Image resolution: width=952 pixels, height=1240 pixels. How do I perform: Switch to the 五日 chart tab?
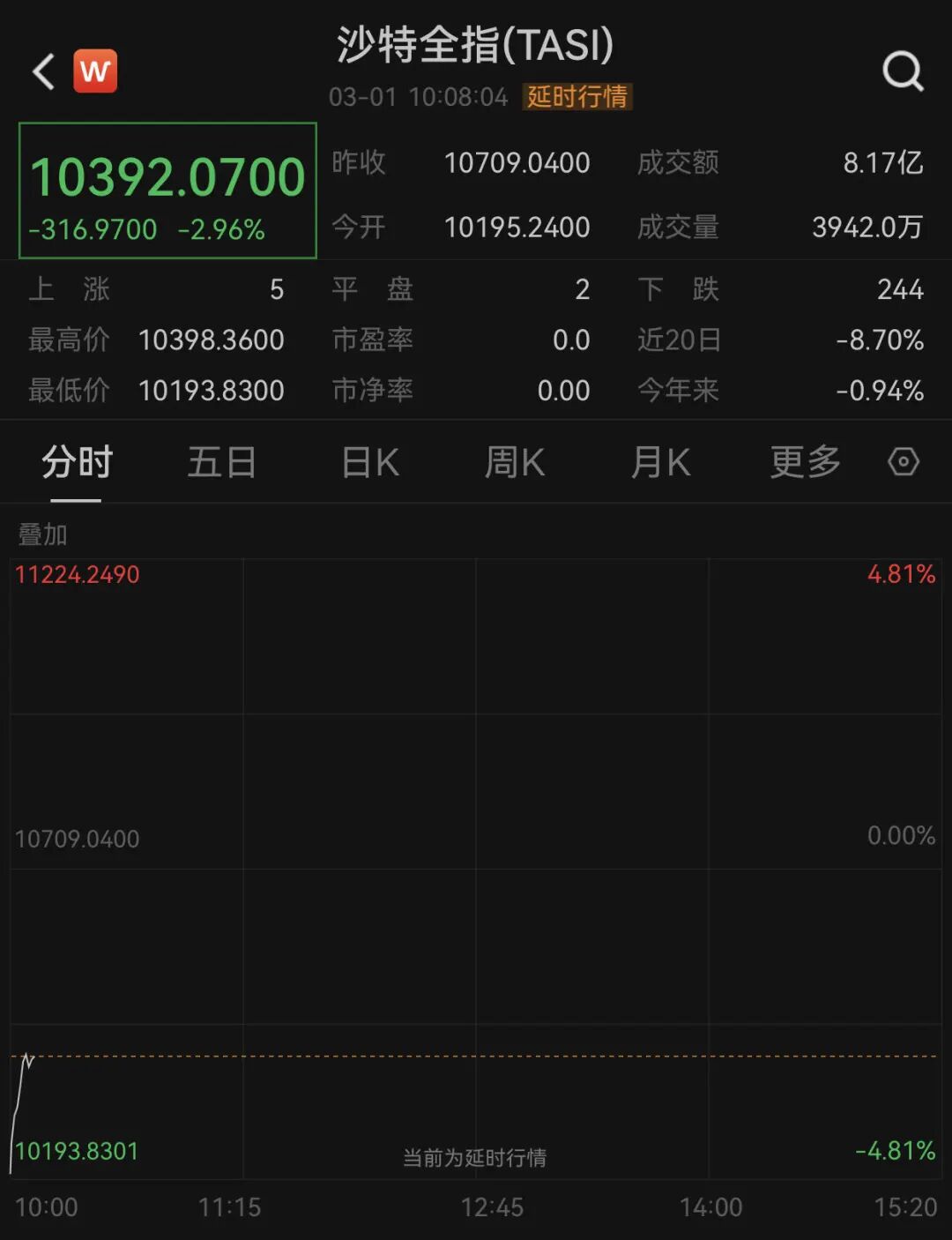click(222, 462)
